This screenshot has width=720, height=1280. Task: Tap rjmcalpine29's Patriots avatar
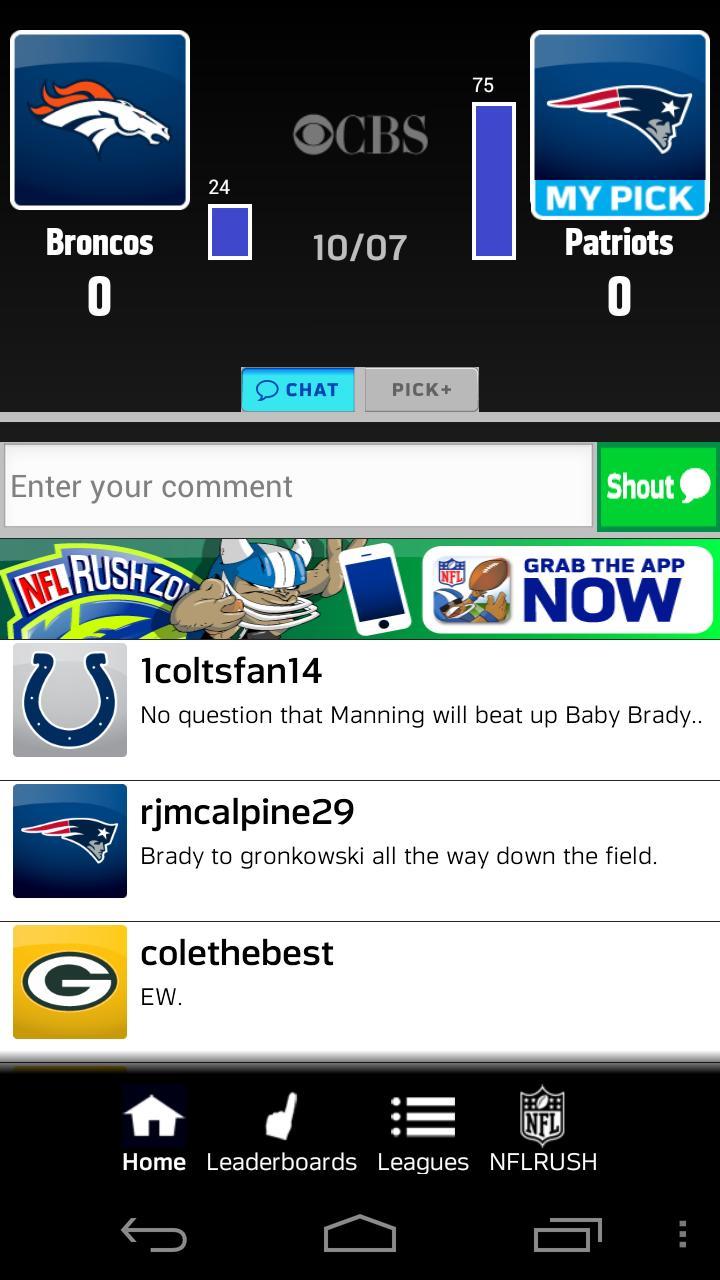click(68, 841)
